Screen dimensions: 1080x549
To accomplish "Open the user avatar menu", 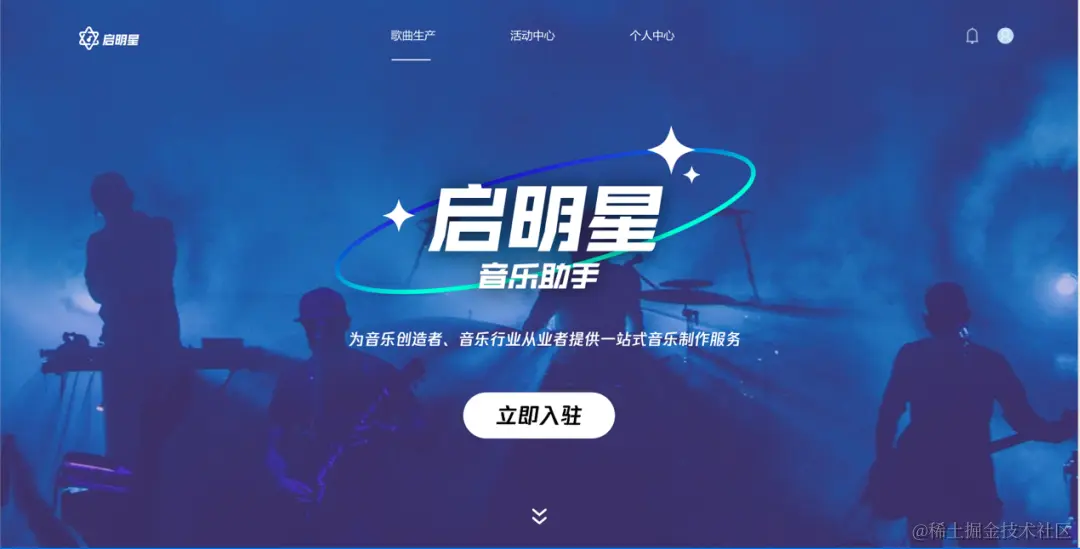I will click(1005, 36).
